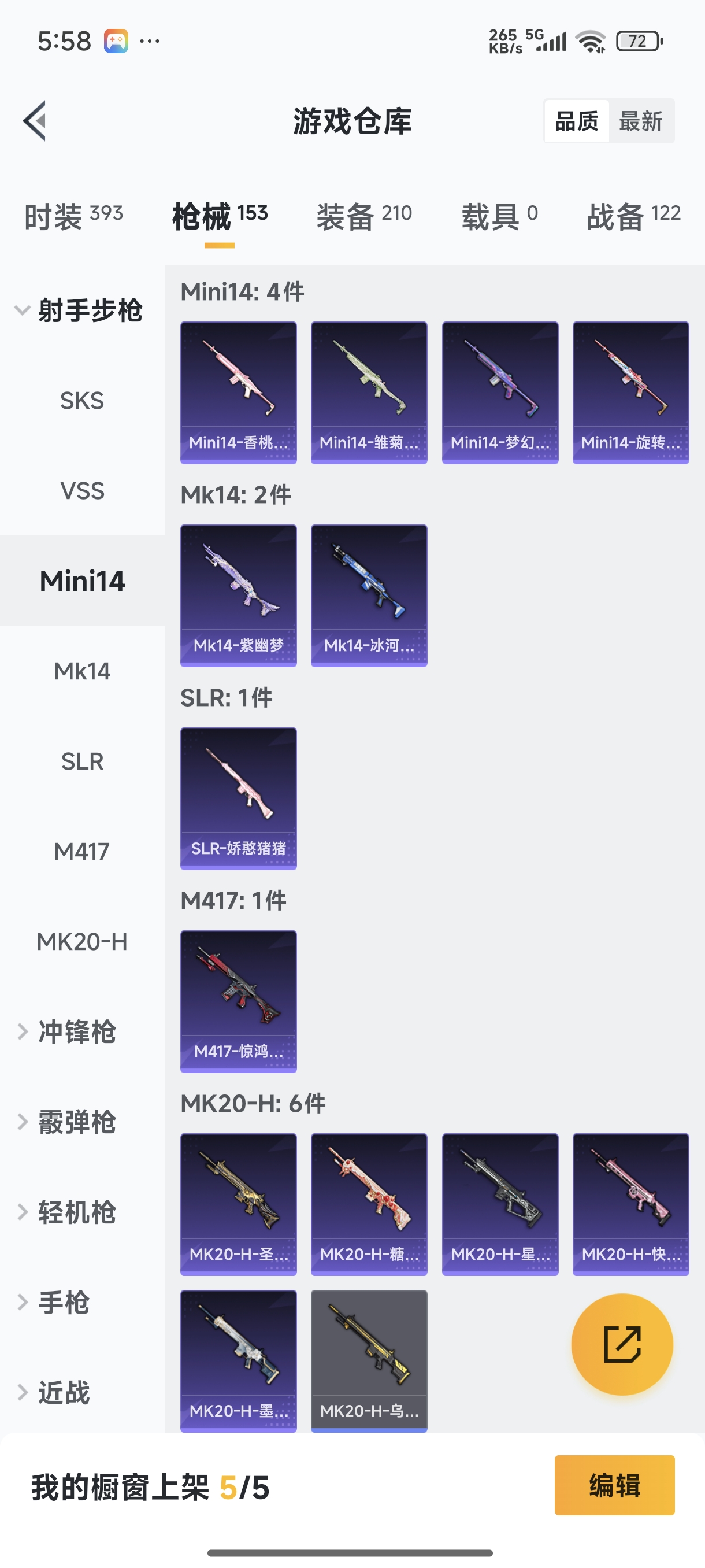The height and width of the screenshot is (1568, 705).
Task: Switch to the 时装 tab
Action: 73,216
